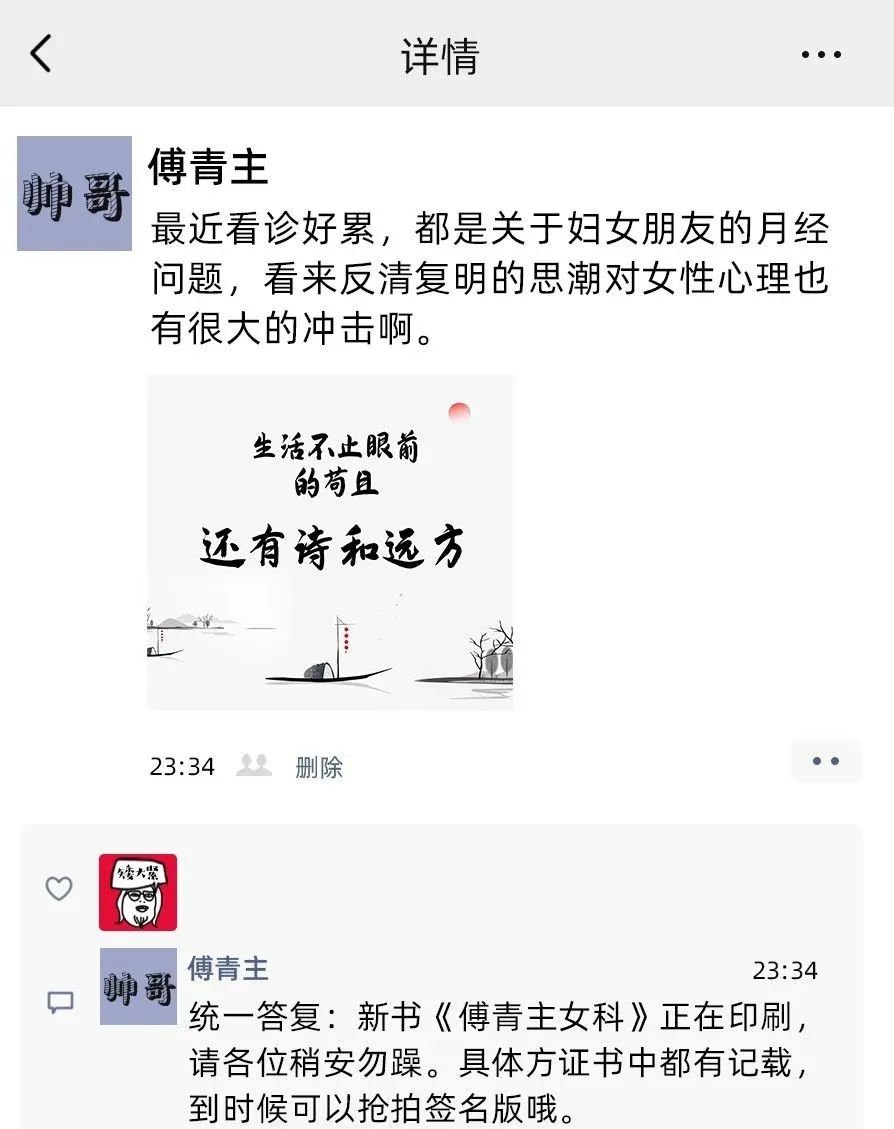894x1129 pixels.
Task: Open the like and comment two-dot button
Action: click(x=826, y=762)
